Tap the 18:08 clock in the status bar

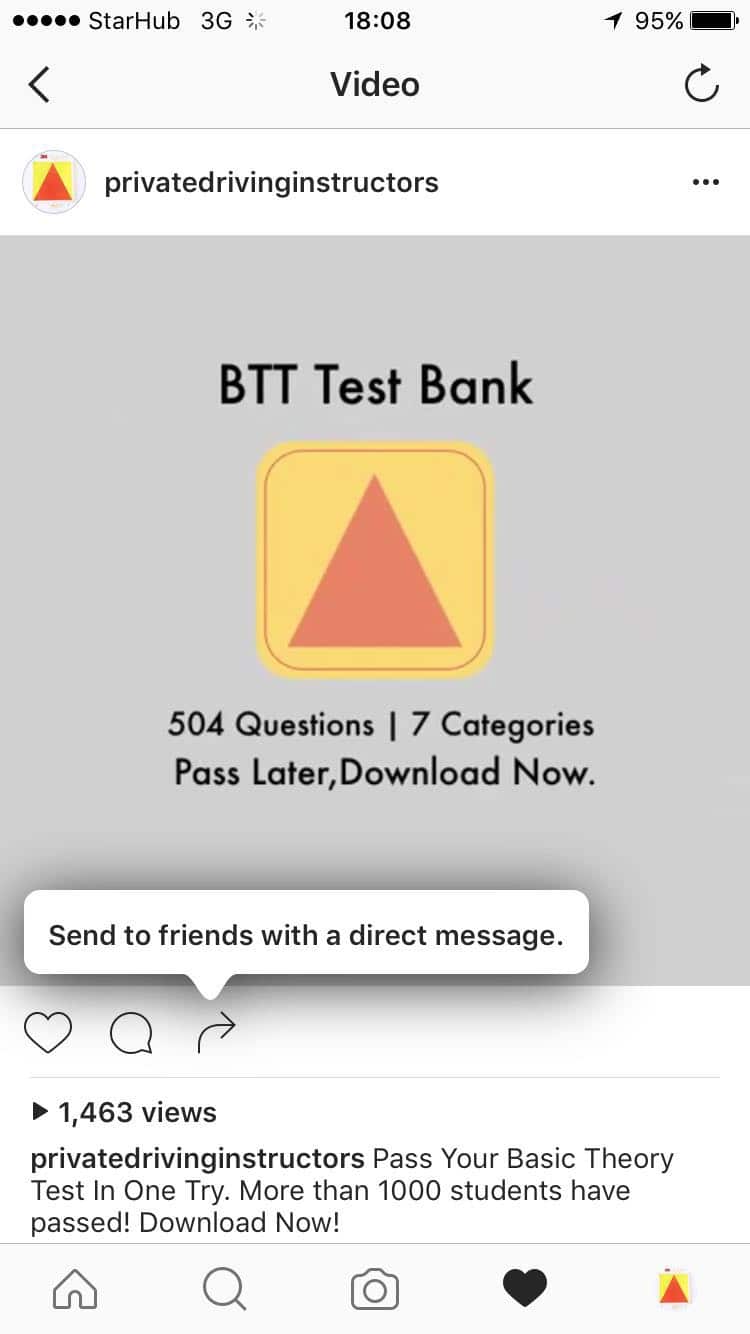coord(377,20)
